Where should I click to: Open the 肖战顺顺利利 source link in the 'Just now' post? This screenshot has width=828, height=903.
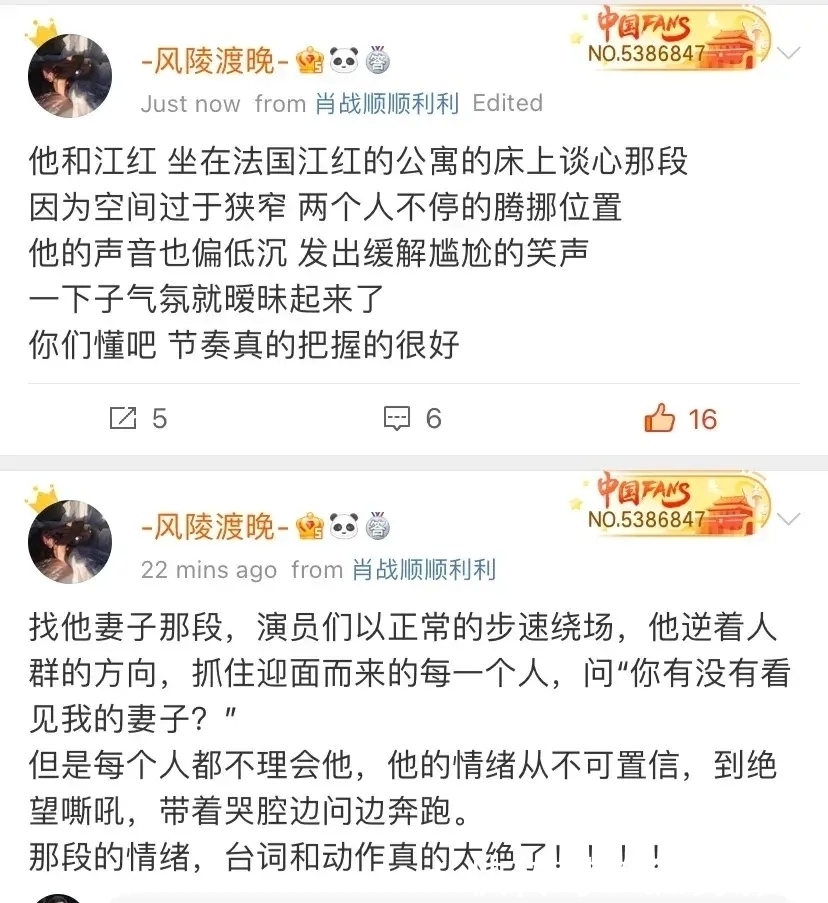click(x=386, y=103)
